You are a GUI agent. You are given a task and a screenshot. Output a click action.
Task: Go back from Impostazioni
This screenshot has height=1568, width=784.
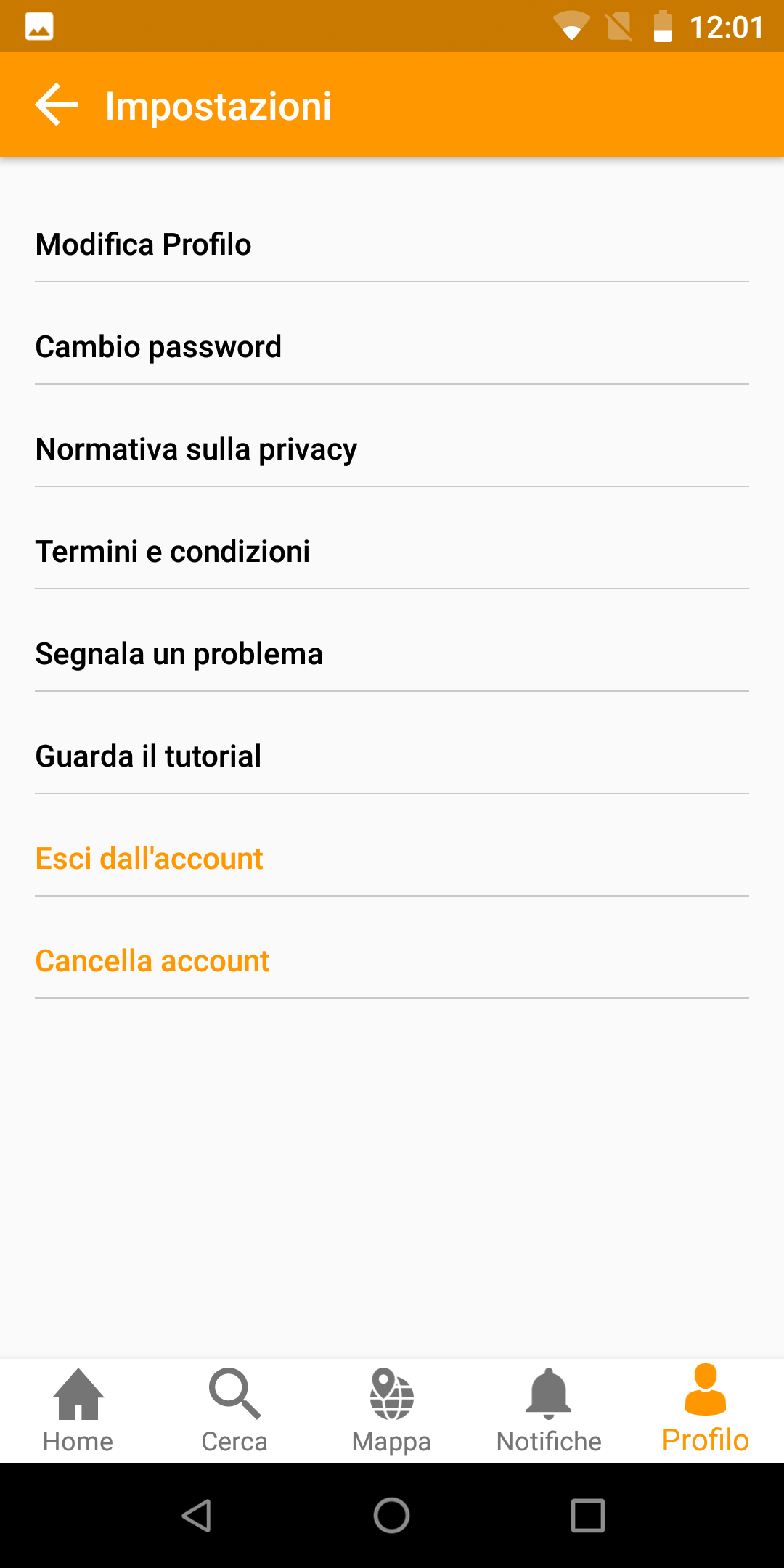(57, 105)
